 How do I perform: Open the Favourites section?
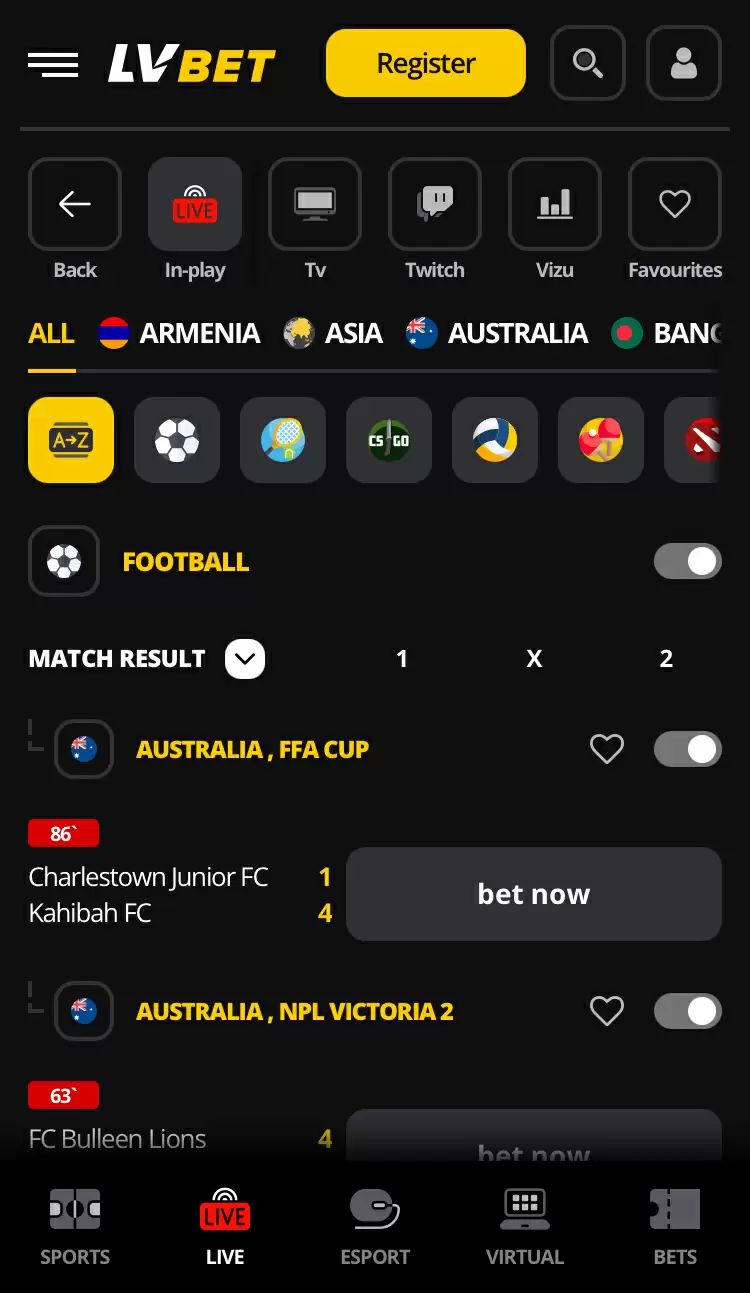675,205
